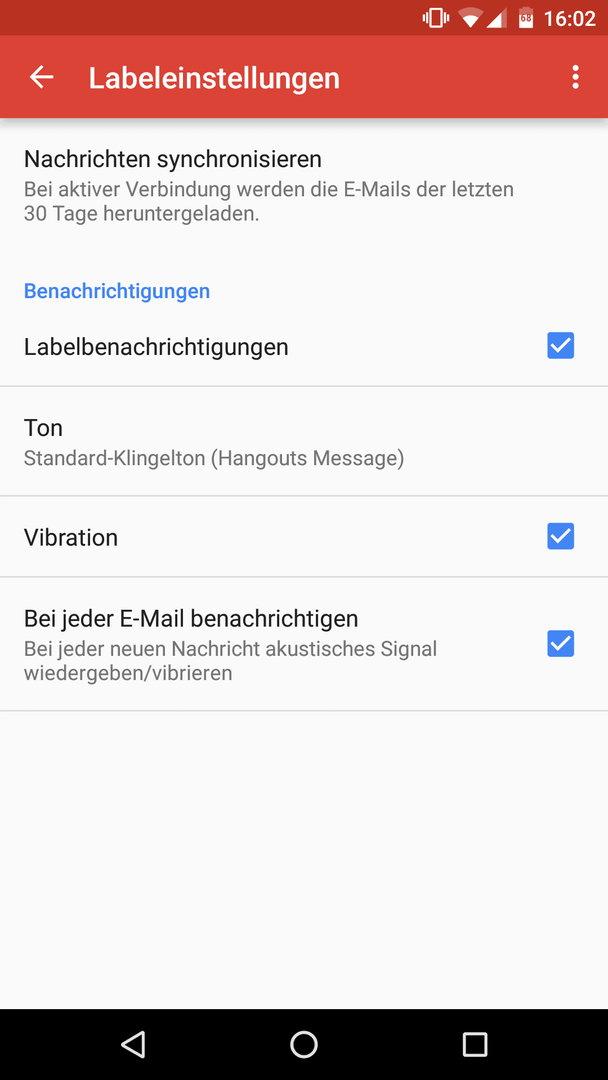Screen dimensions: 608x1080
Task: Uncheck Labelbenachrichtigungen checkbox
Action: pyautogui.click(x=560, y=346)
